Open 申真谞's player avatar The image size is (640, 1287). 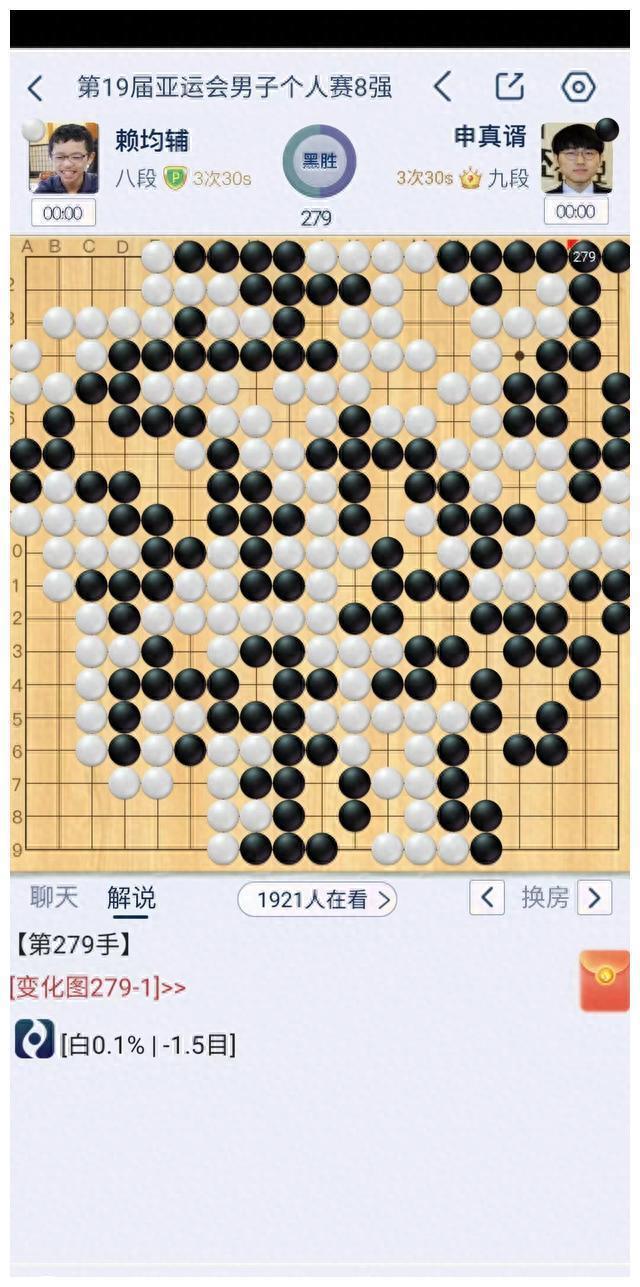point(576,158)
